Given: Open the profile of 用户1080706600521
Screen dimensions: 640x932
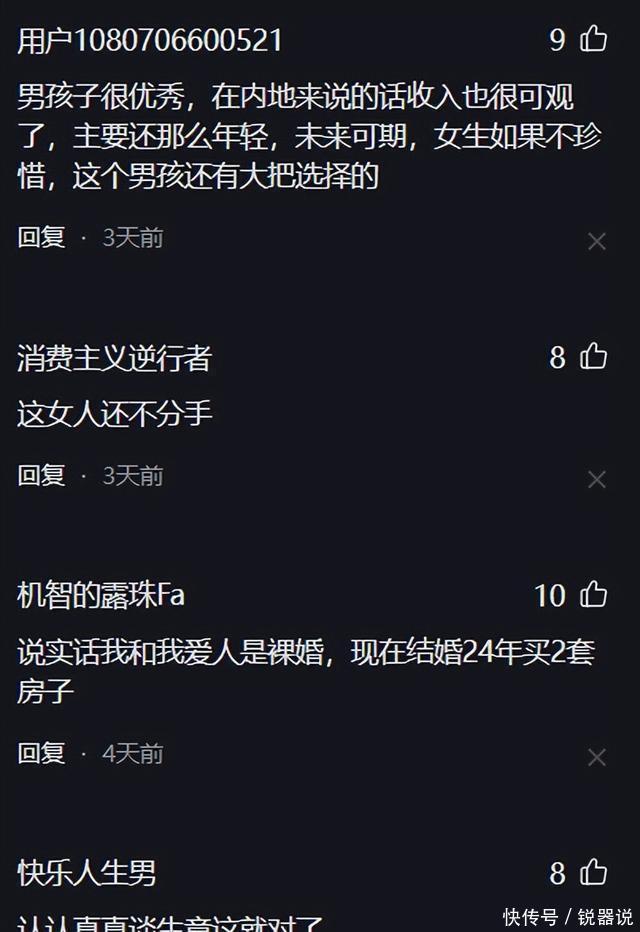Looking at the screenshot, I should (150, 41).
